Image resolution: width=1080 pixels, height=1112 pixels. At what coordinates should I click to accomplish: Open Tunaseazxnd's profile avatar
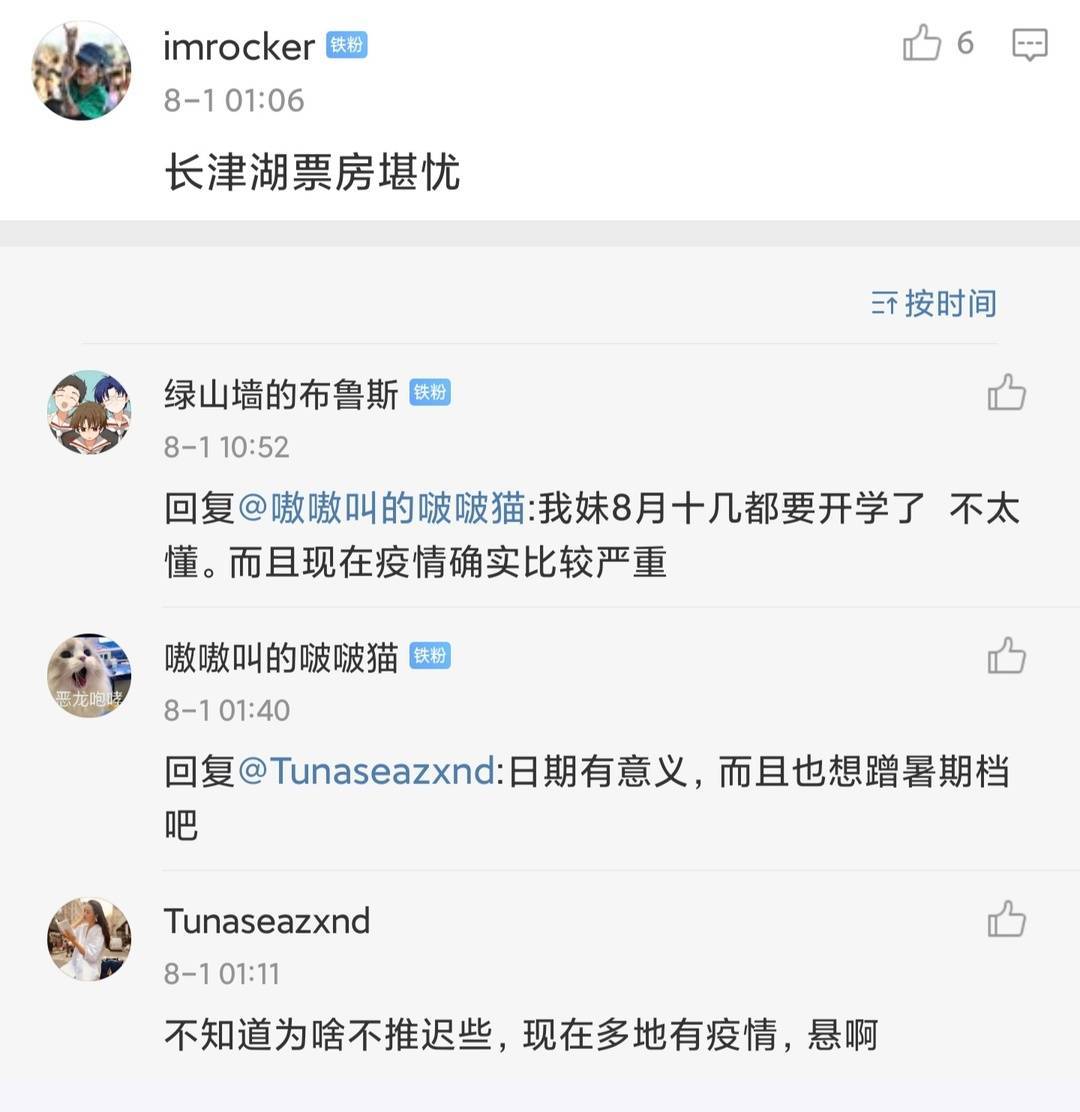tap(90, 938)
